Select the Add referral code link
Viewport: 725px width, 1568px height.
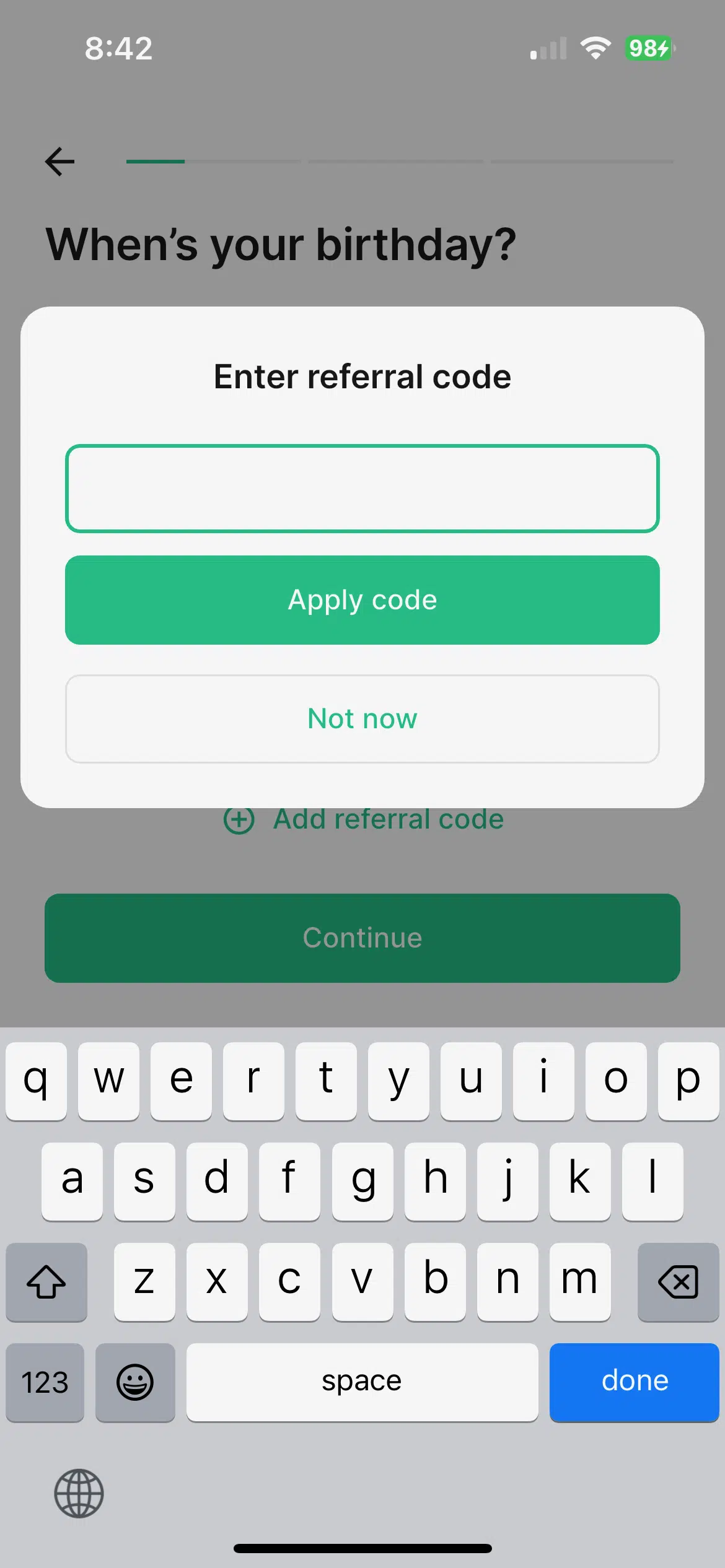click(x=387, y=819)
